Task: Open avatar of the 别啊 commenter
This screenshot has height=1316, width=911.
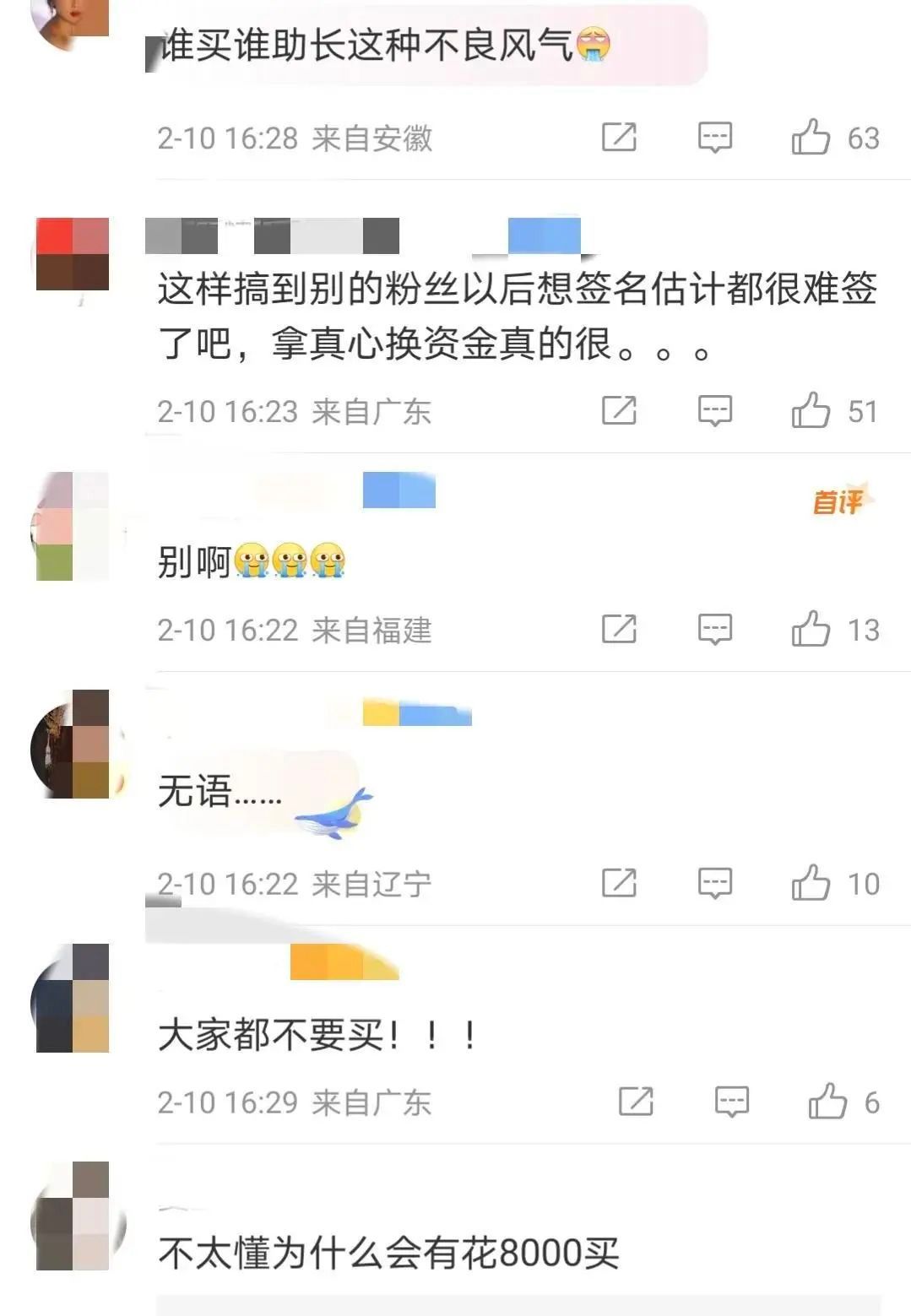Action: click(x=73, y=526)
